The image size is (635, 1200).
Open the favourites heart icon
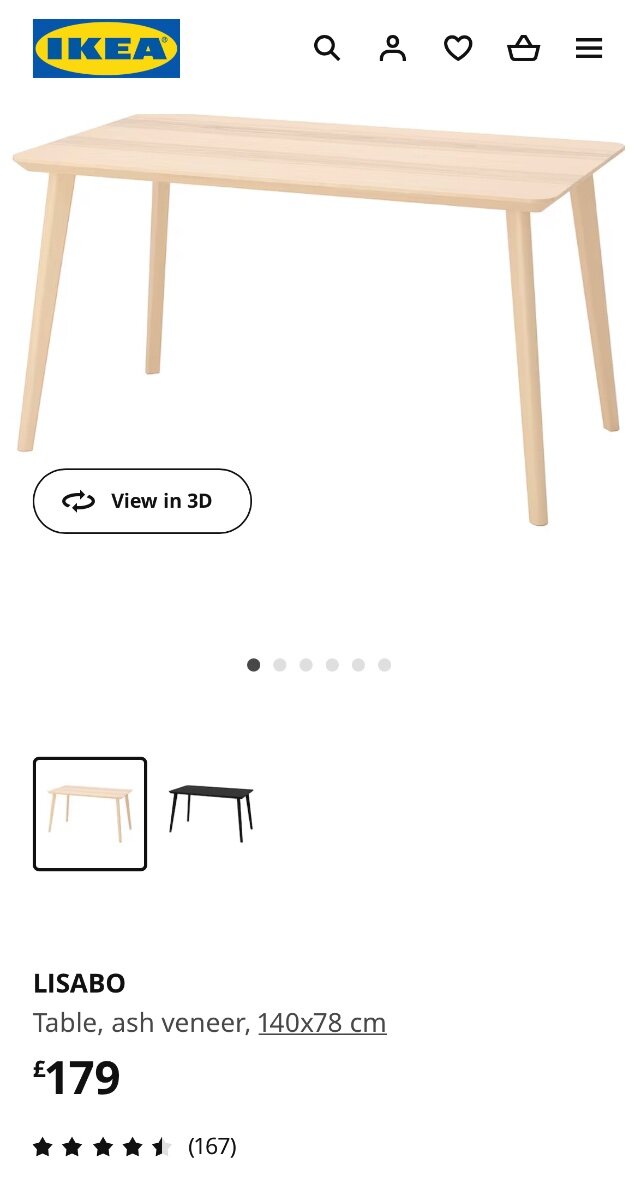point(458,48)
